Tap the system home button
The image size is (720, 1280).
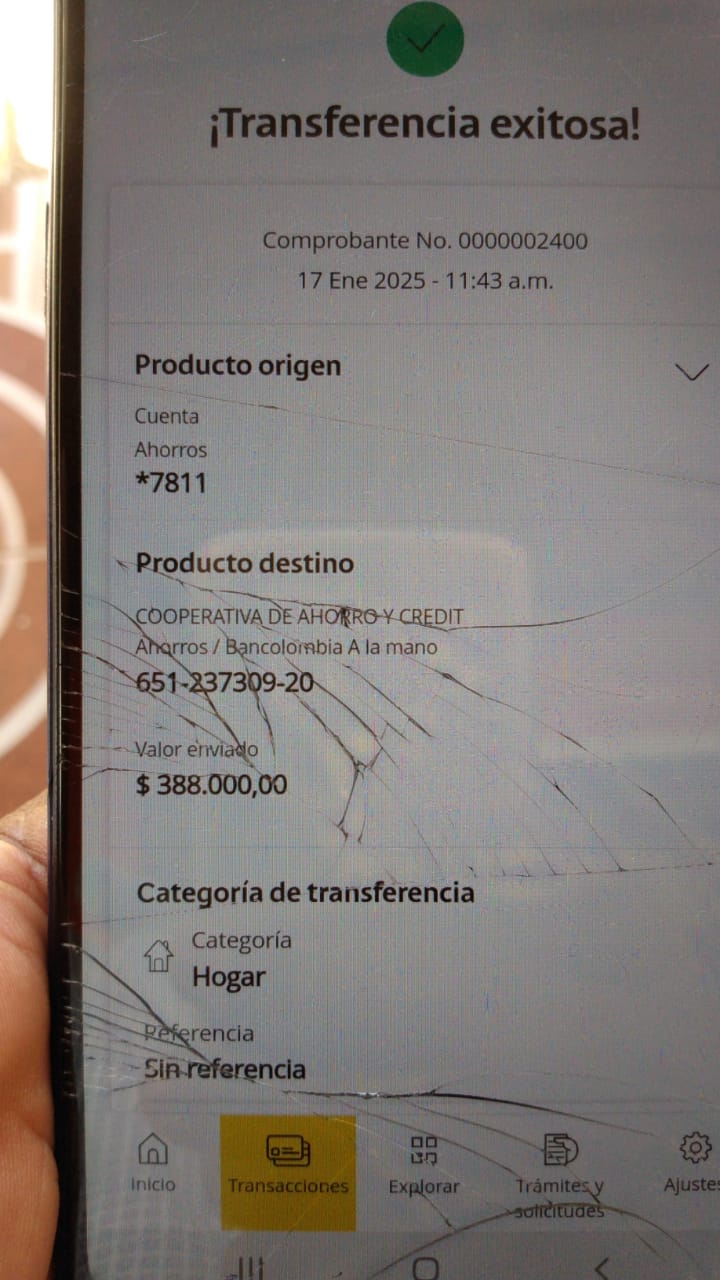click(x=425, y=1268)
